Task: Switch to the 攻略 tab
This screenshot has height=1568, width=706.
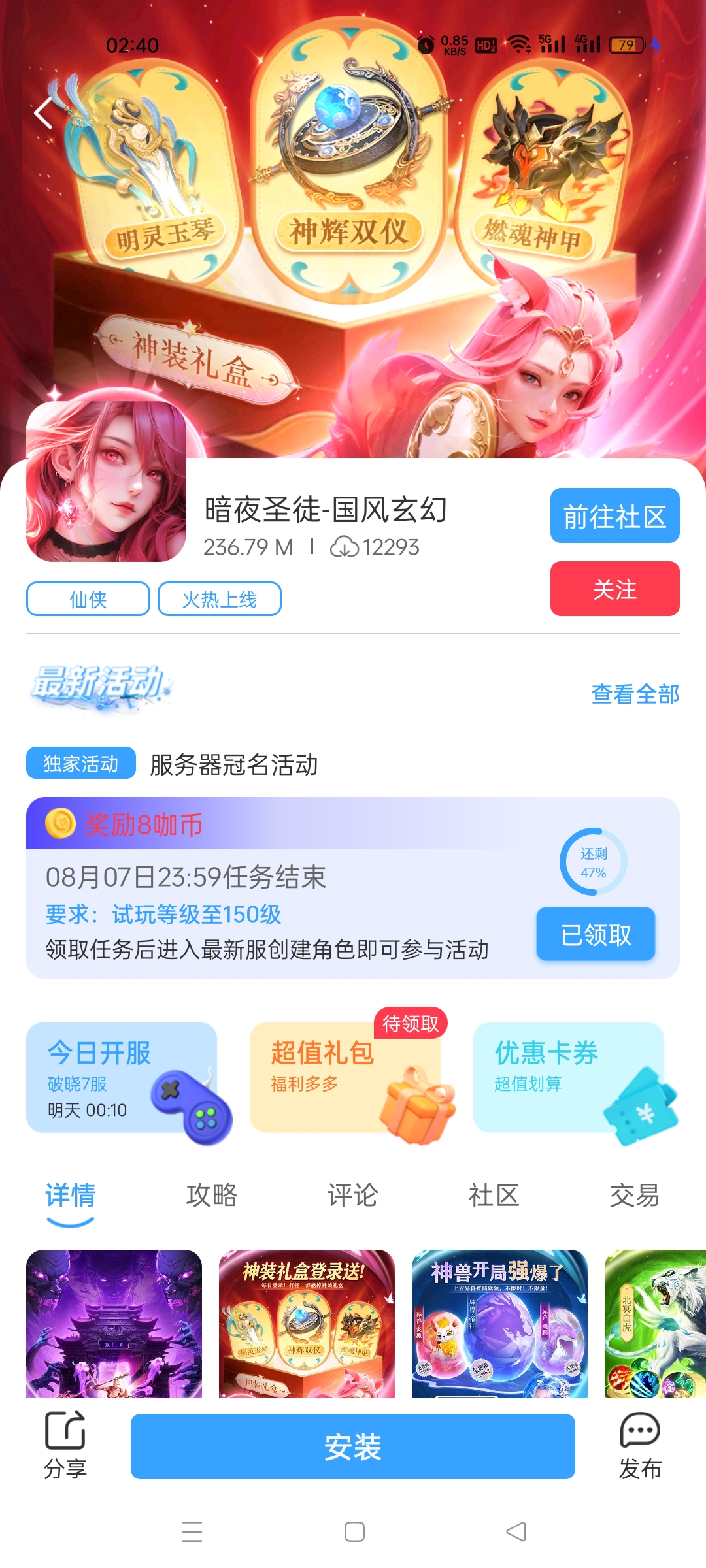Action: point(211,1195)
